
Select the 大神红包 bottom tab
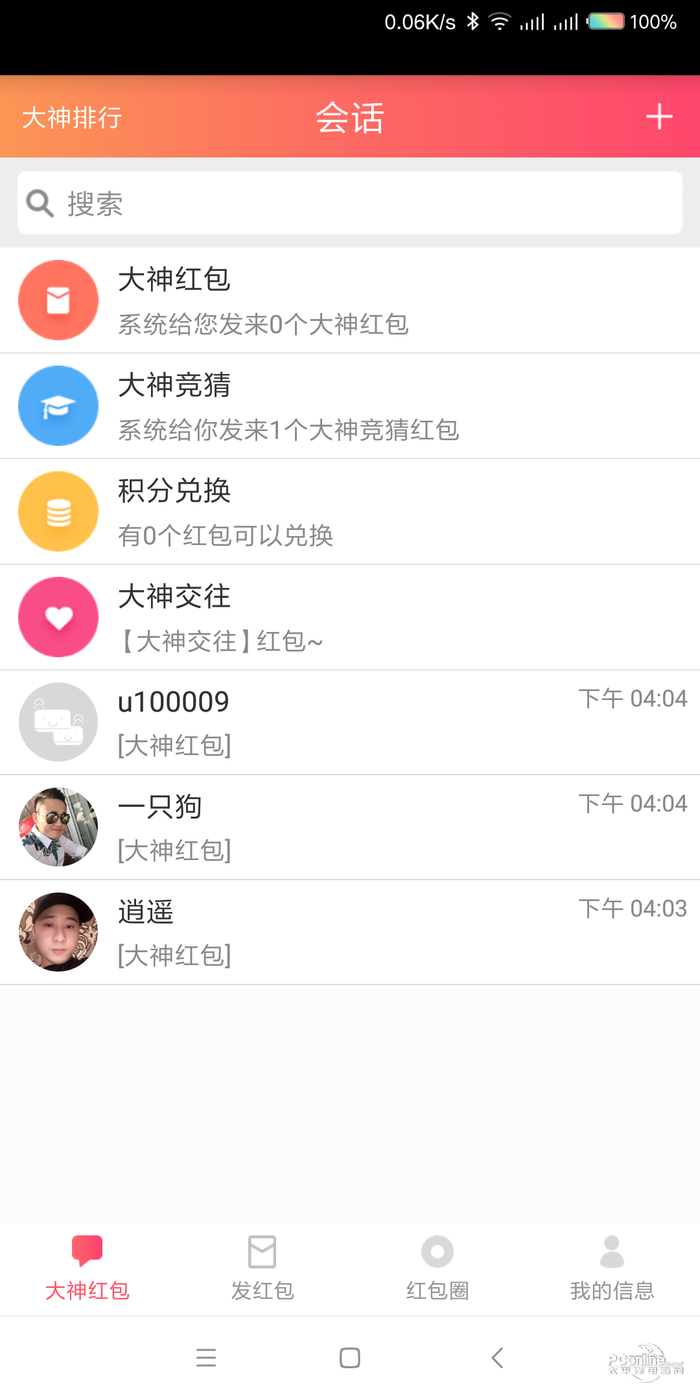[87, 1267]
